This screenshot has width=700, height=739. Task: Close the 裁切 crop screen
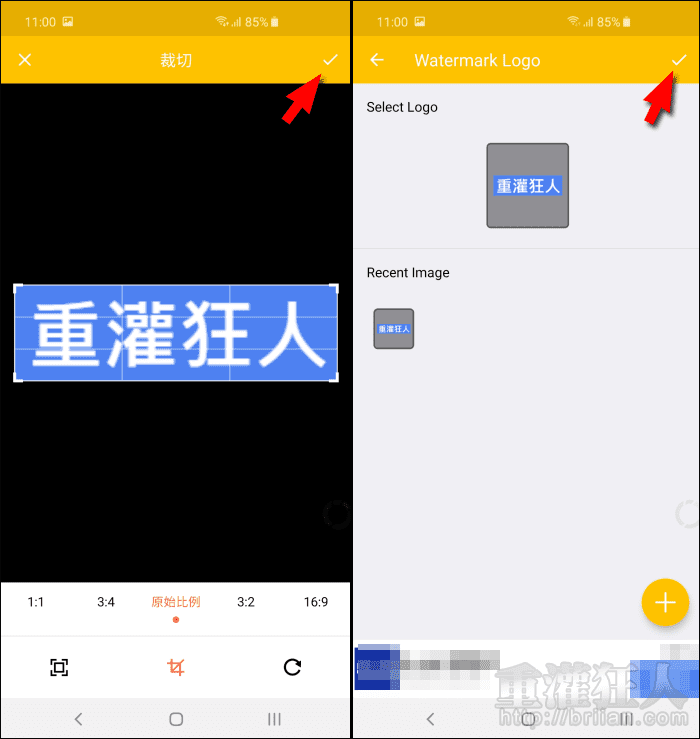pyautogui.click(x=25, y=60)
